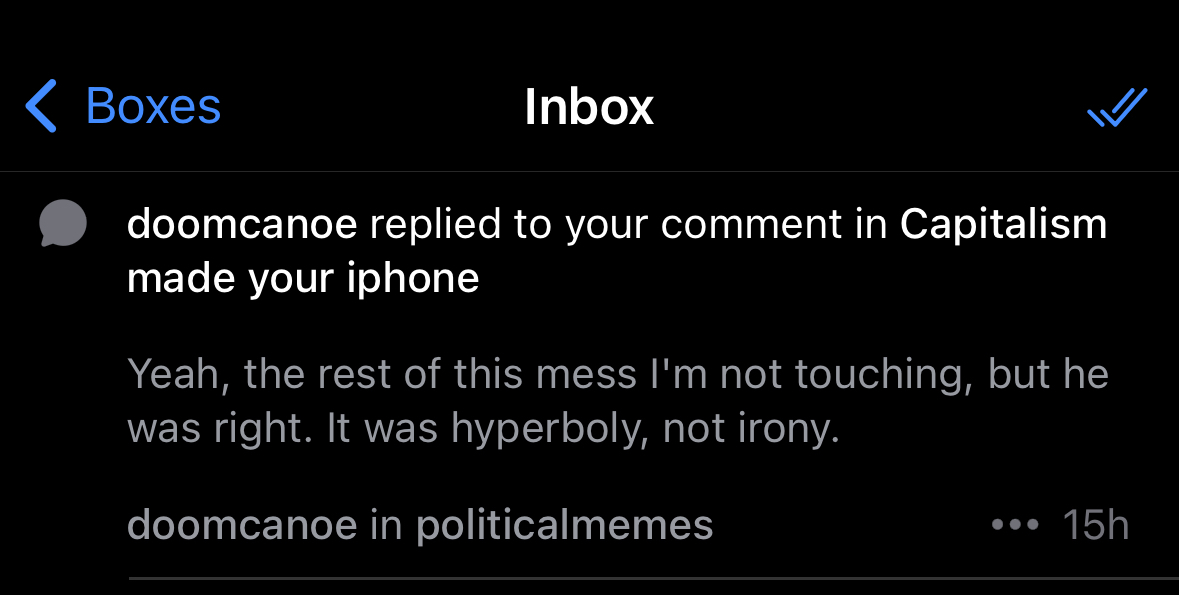Mark all inbox items as read
This screenshot has width=1179, height=595.
1116,107
